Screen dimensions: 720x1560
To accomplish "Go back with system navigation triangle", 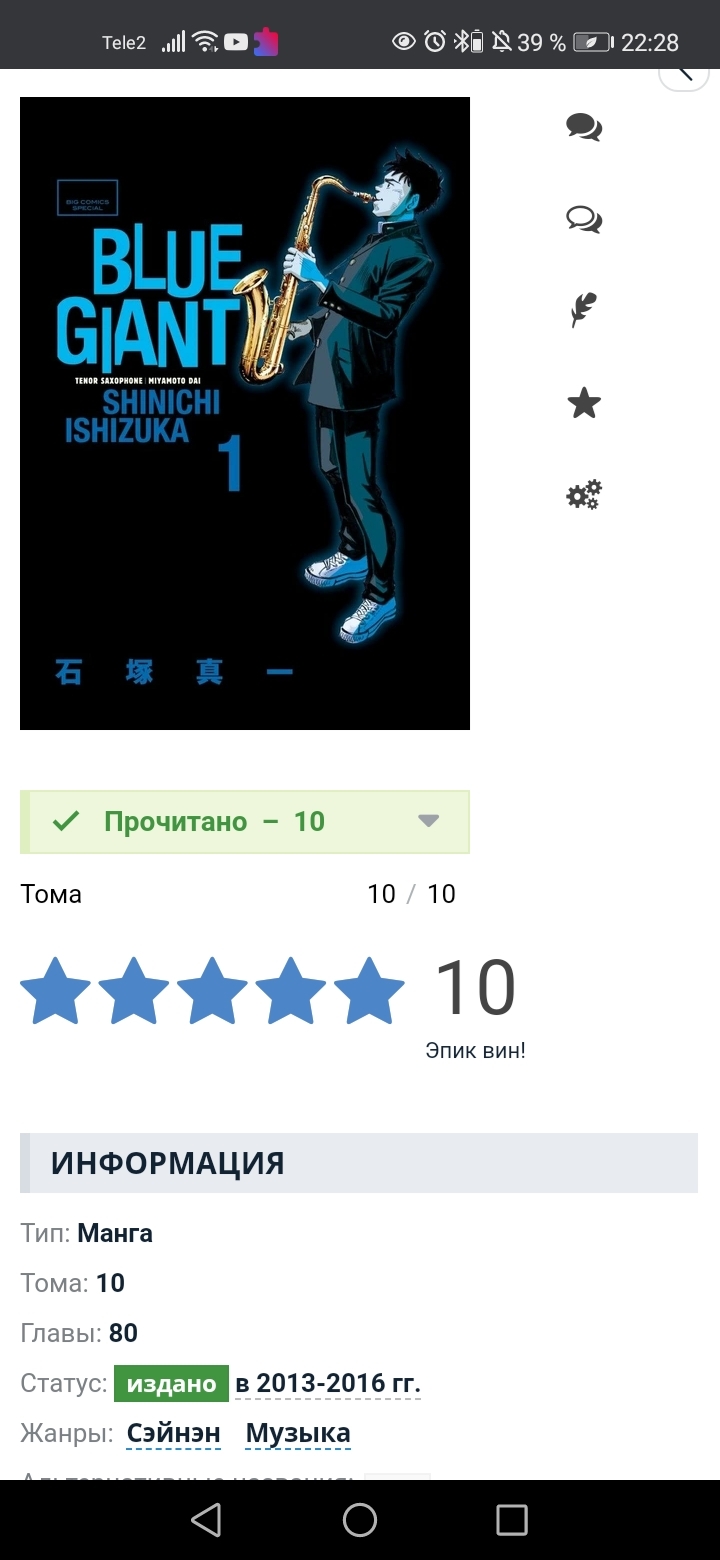I will (x=207, y=1520).
